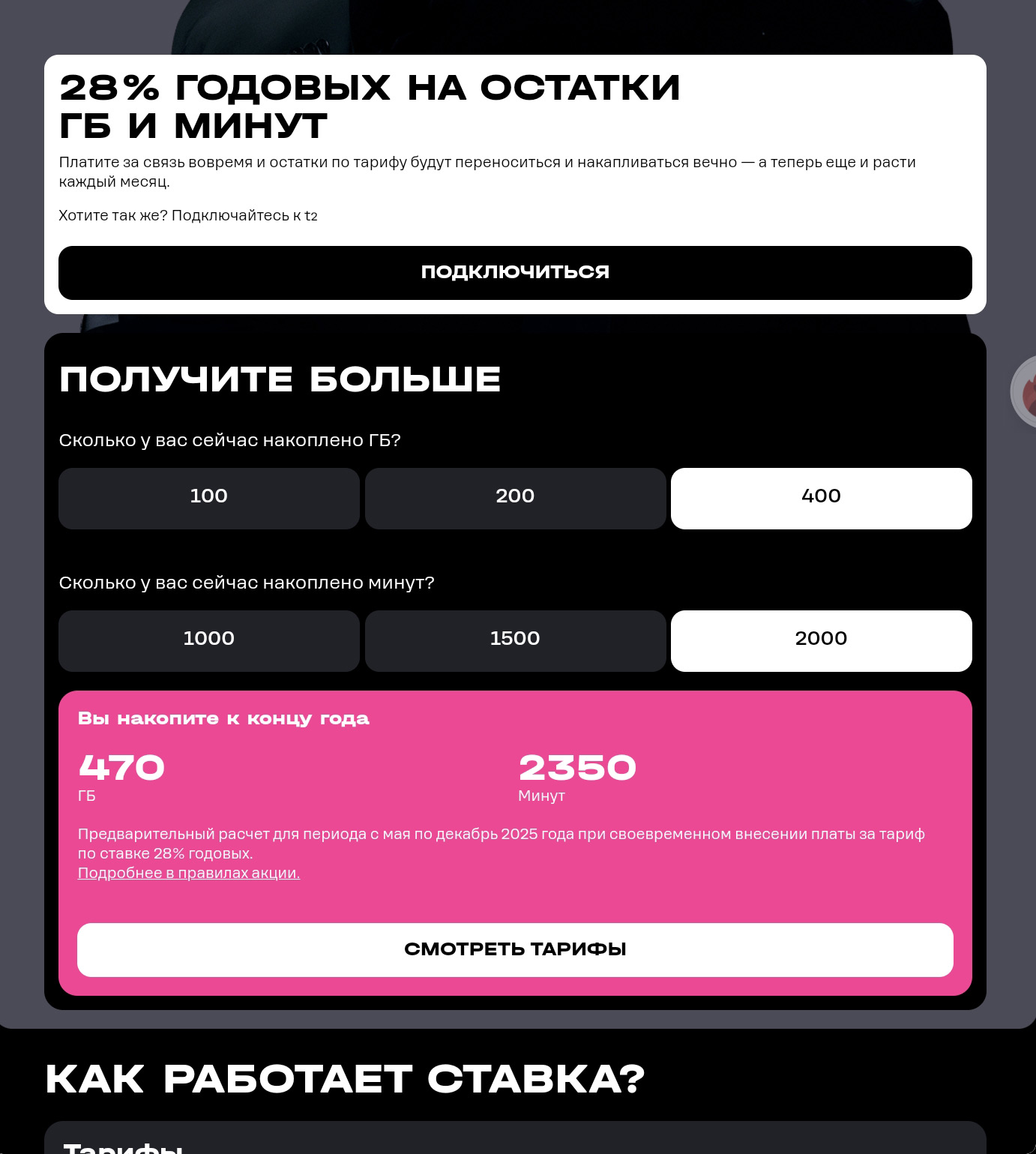Pick 1000 minutes accumulated option
Image resolution: width=1036 pixels, height=1154 pixels.
point(208,640)
